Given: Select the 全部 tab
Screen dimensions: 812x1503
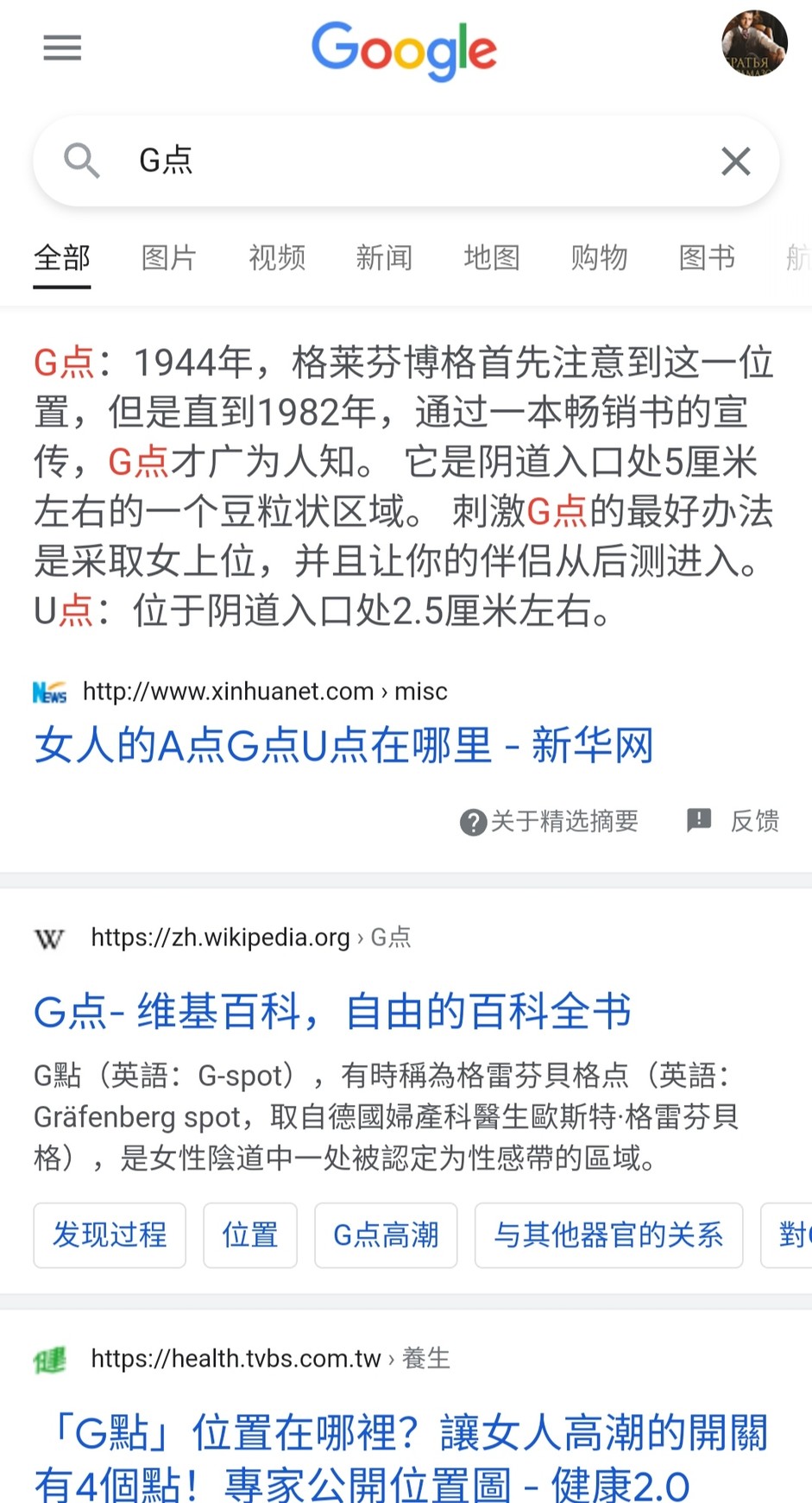Looking at the screenshot, I should 62,257.
